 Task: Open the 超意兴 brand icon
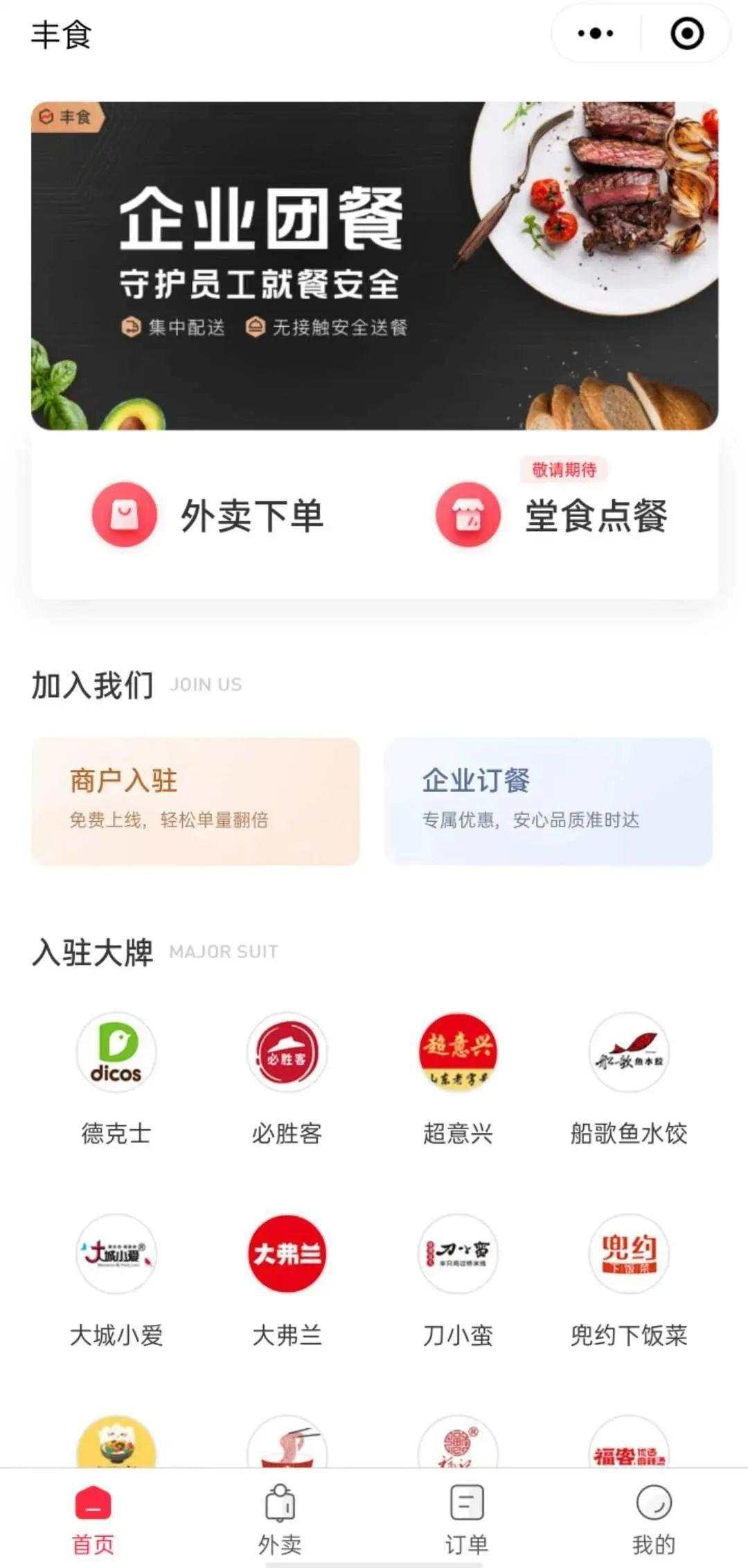(457, 1054)
